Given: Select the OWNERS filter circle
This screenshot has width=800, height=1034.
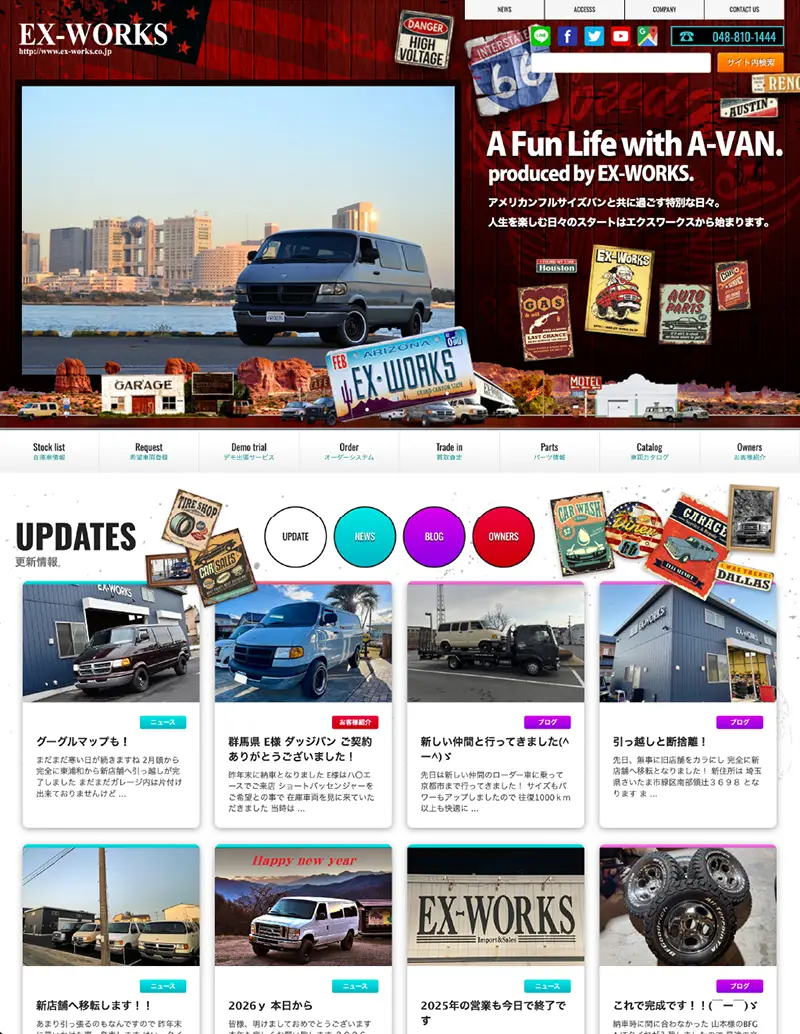Looking at the screenshot, I should coord(505,536).
